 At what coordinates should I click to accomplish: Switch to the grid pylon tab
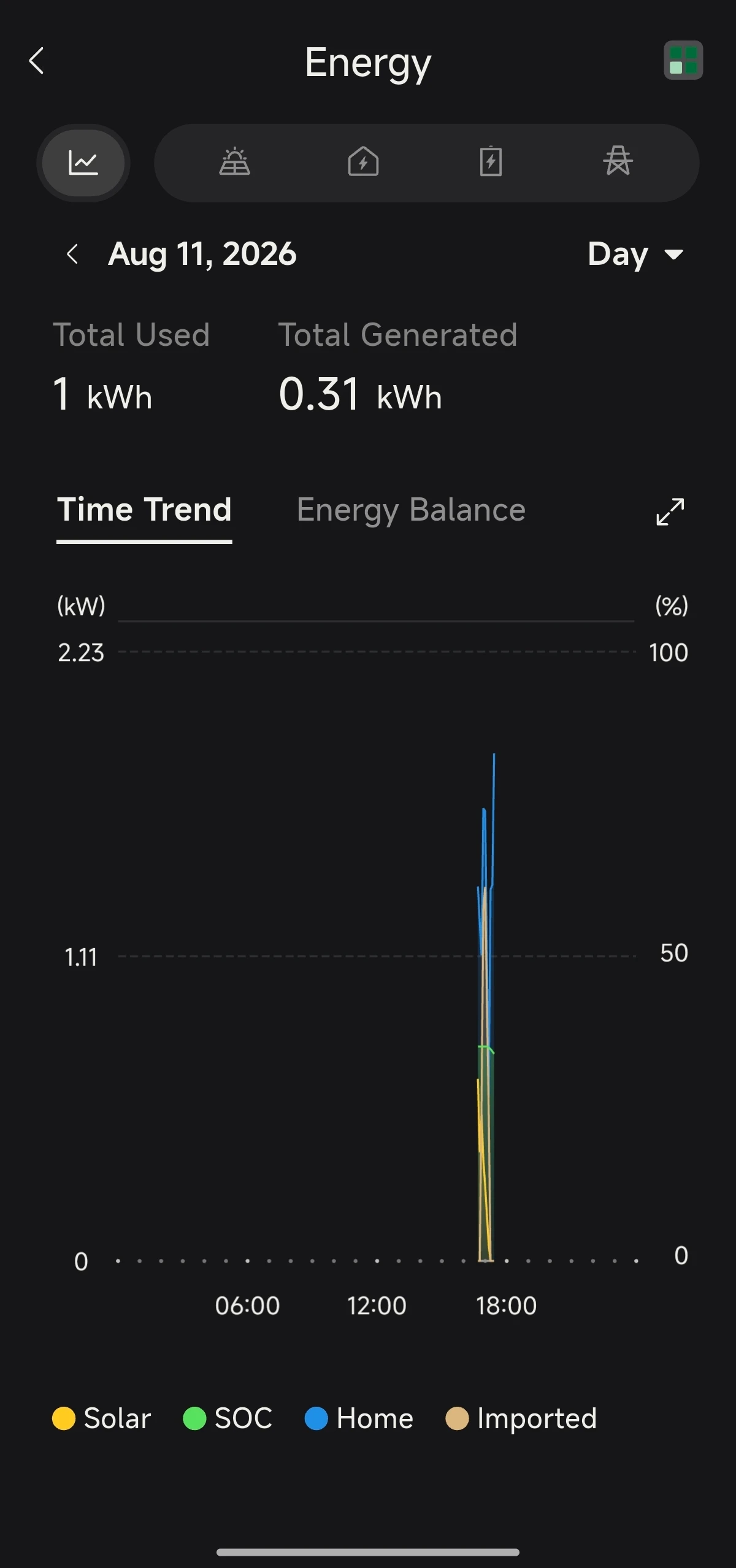[618, 162]
